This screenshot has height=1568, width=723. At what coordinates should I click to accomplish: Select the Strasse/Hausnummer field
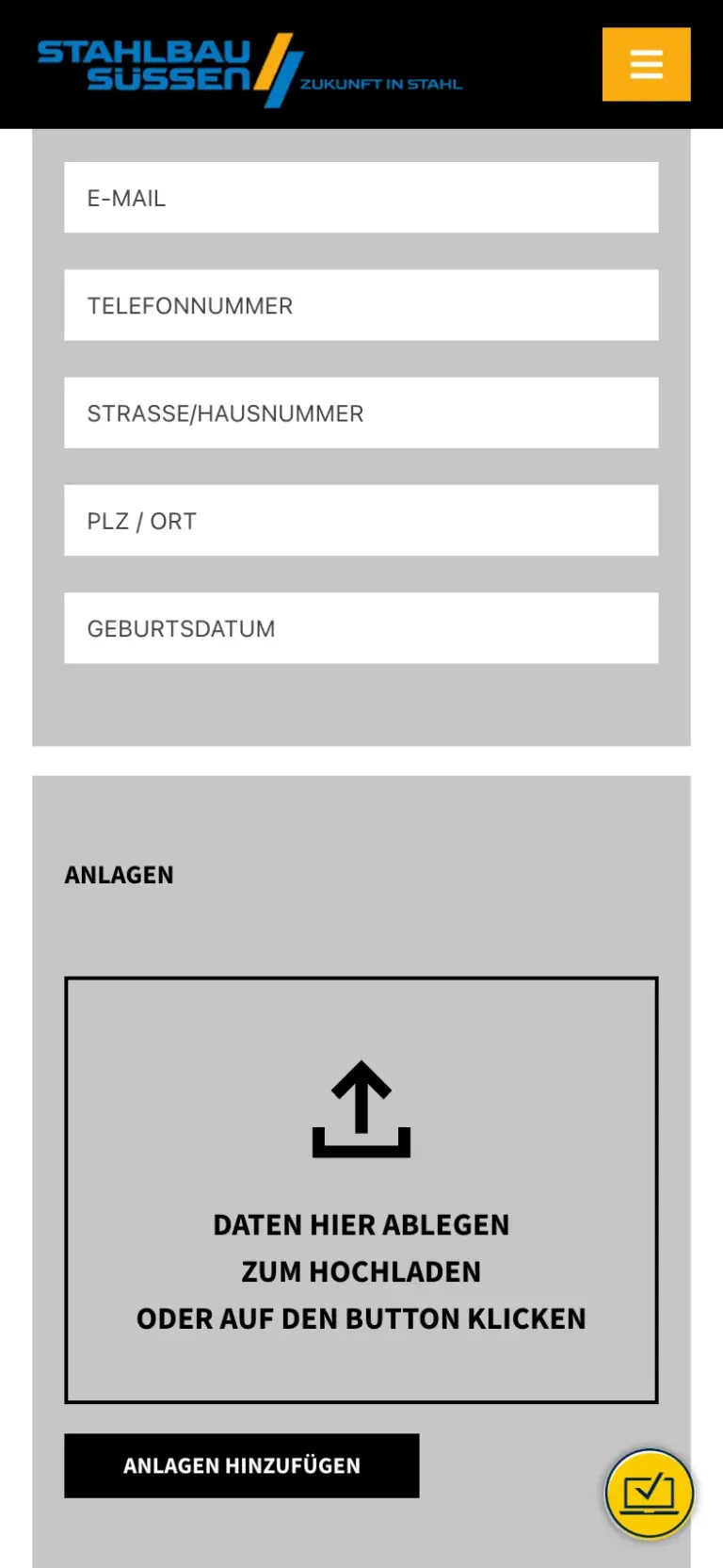coord(361,412)
